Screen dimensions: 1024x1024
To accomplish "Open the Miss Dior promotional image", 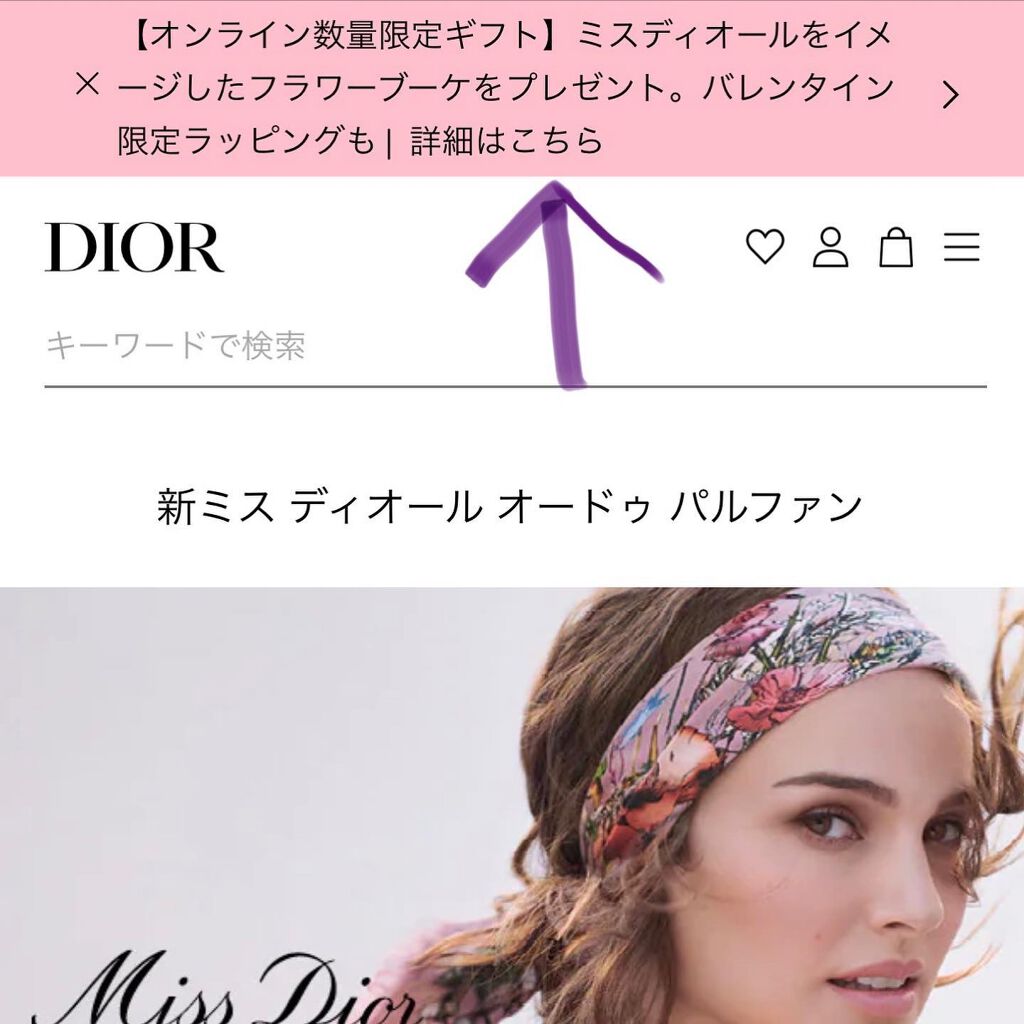I will (x=512, y=805).
